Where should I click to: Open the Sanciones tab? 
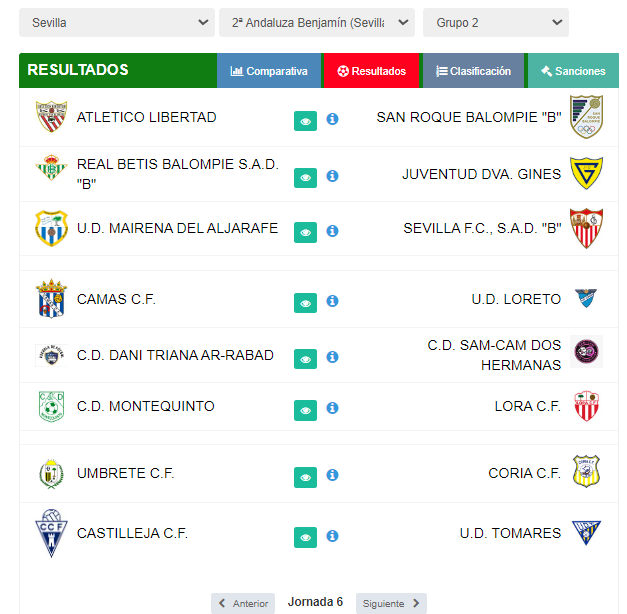click(x=573, y=71)
